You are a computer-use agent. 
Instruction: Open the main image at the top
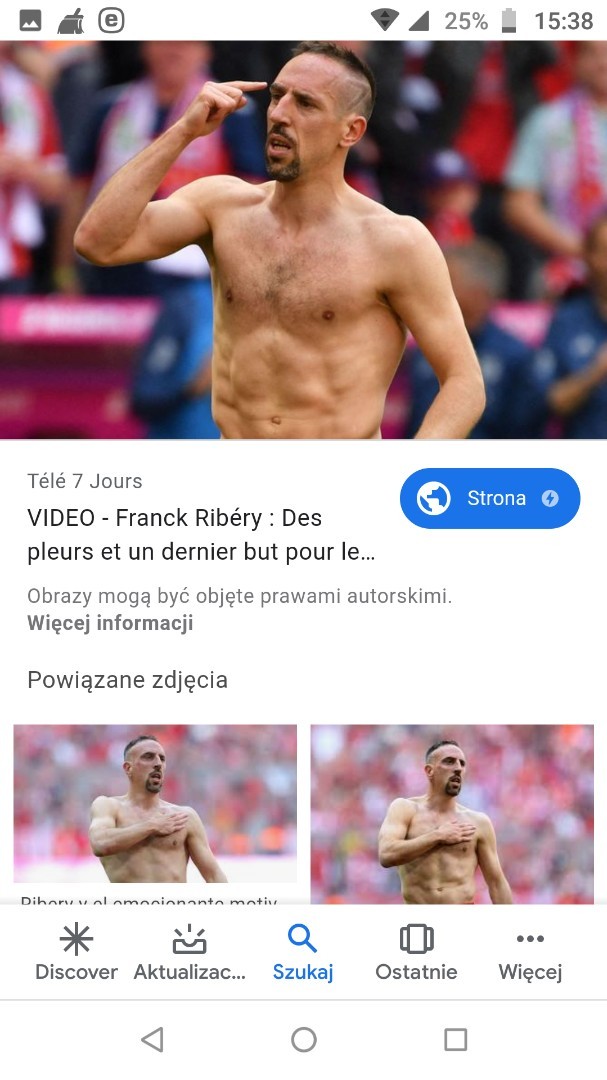click(303, 240)
